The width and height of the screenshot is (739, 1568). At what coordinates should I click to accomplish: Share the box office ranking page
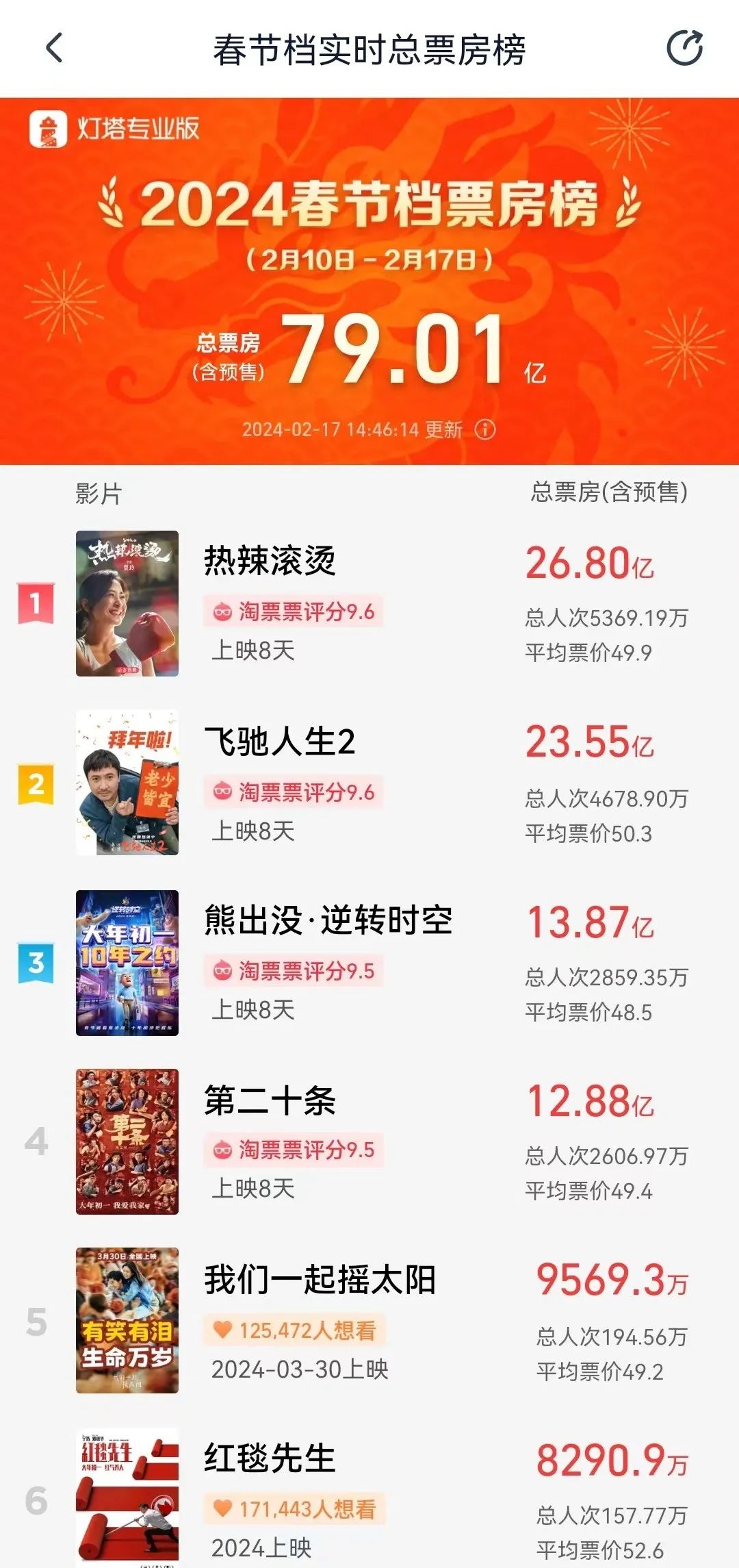[x=684, y=49]
